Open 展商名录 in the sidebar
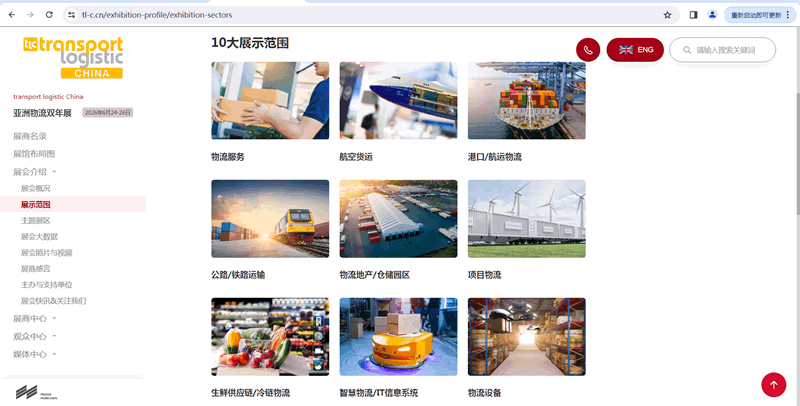Image resolution: width=800 pixels, height=406 pixels. 30,136
